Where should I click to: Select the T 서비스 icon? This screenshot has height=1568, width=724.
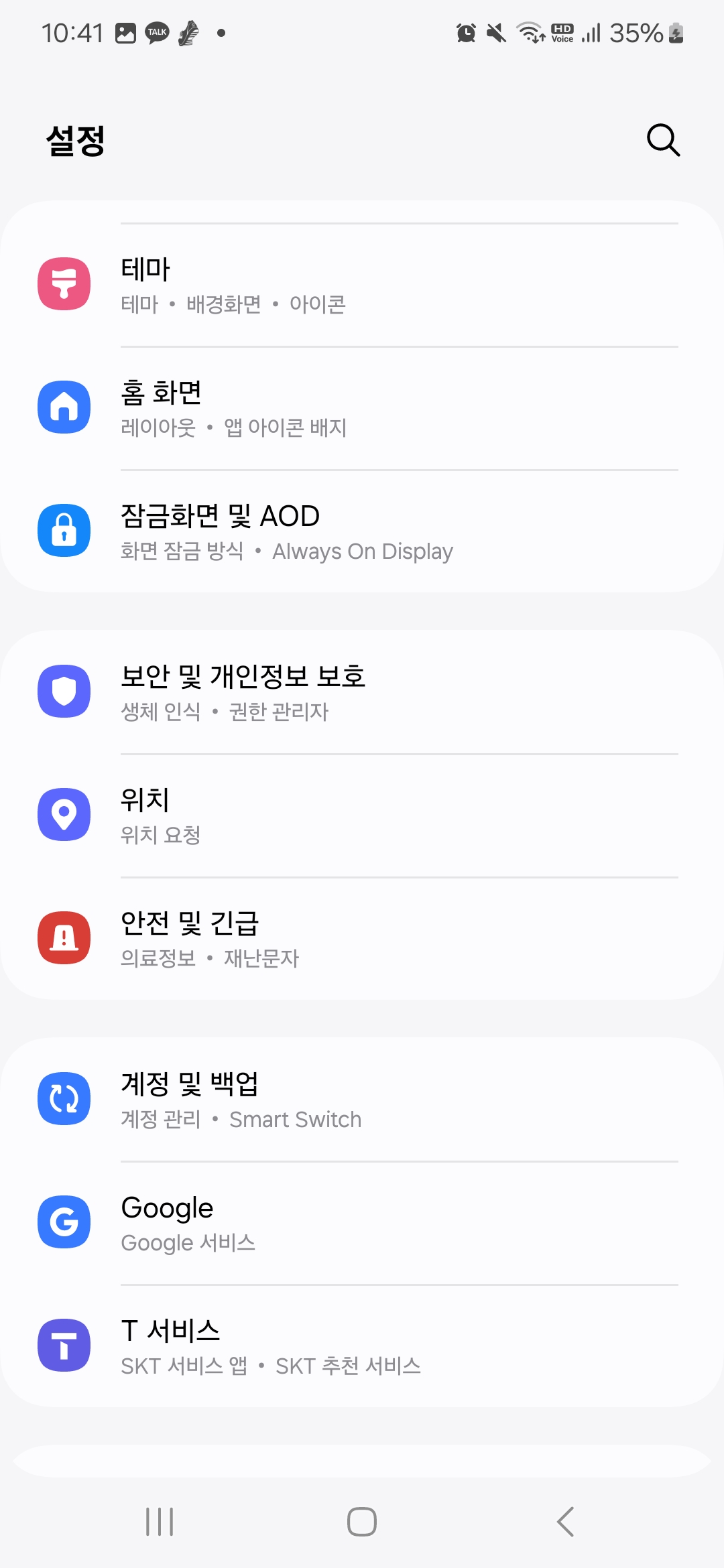click(x=64, y=1344)
